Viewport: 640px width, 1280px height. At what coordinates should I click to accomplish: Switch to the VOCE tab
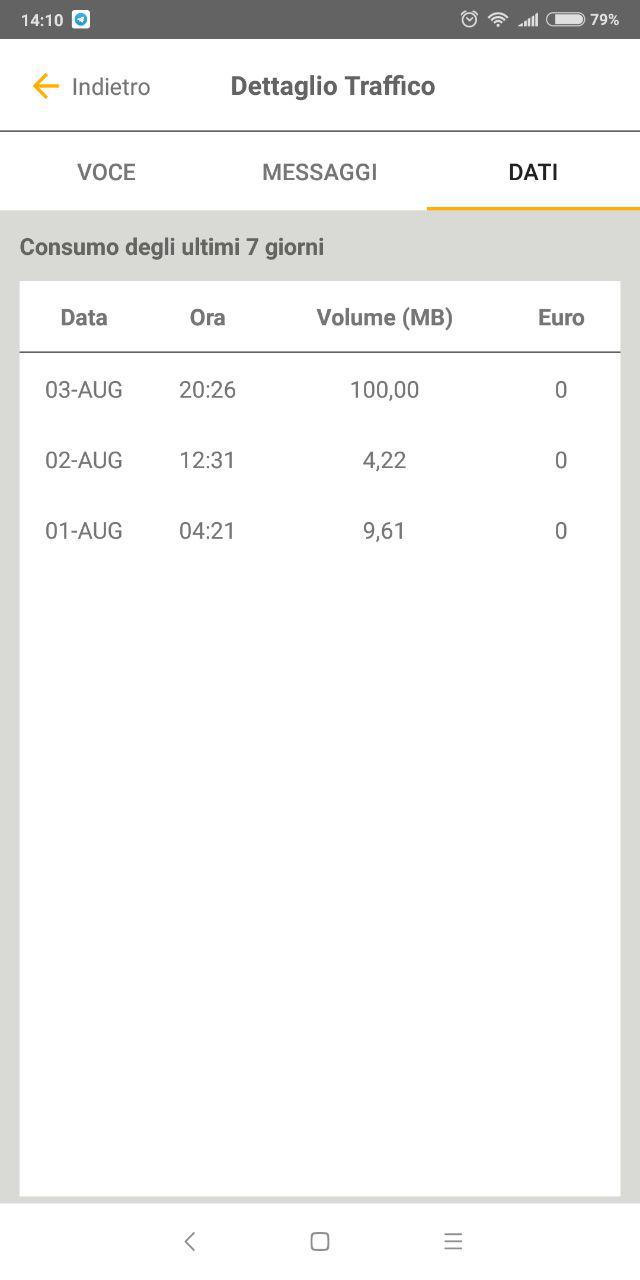tap(106, 172)
